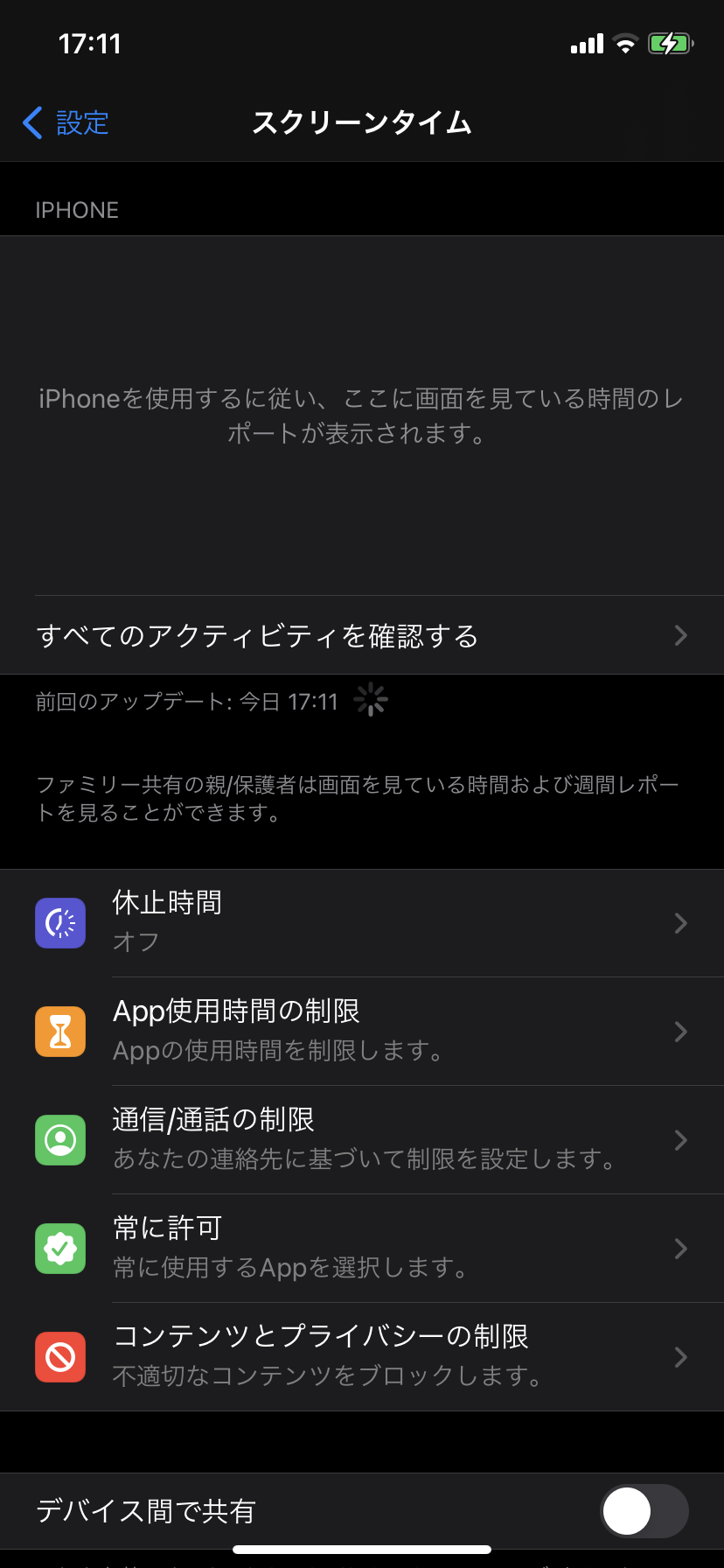
Task: Open App使用時間の制限
Action: [362, 1032]
